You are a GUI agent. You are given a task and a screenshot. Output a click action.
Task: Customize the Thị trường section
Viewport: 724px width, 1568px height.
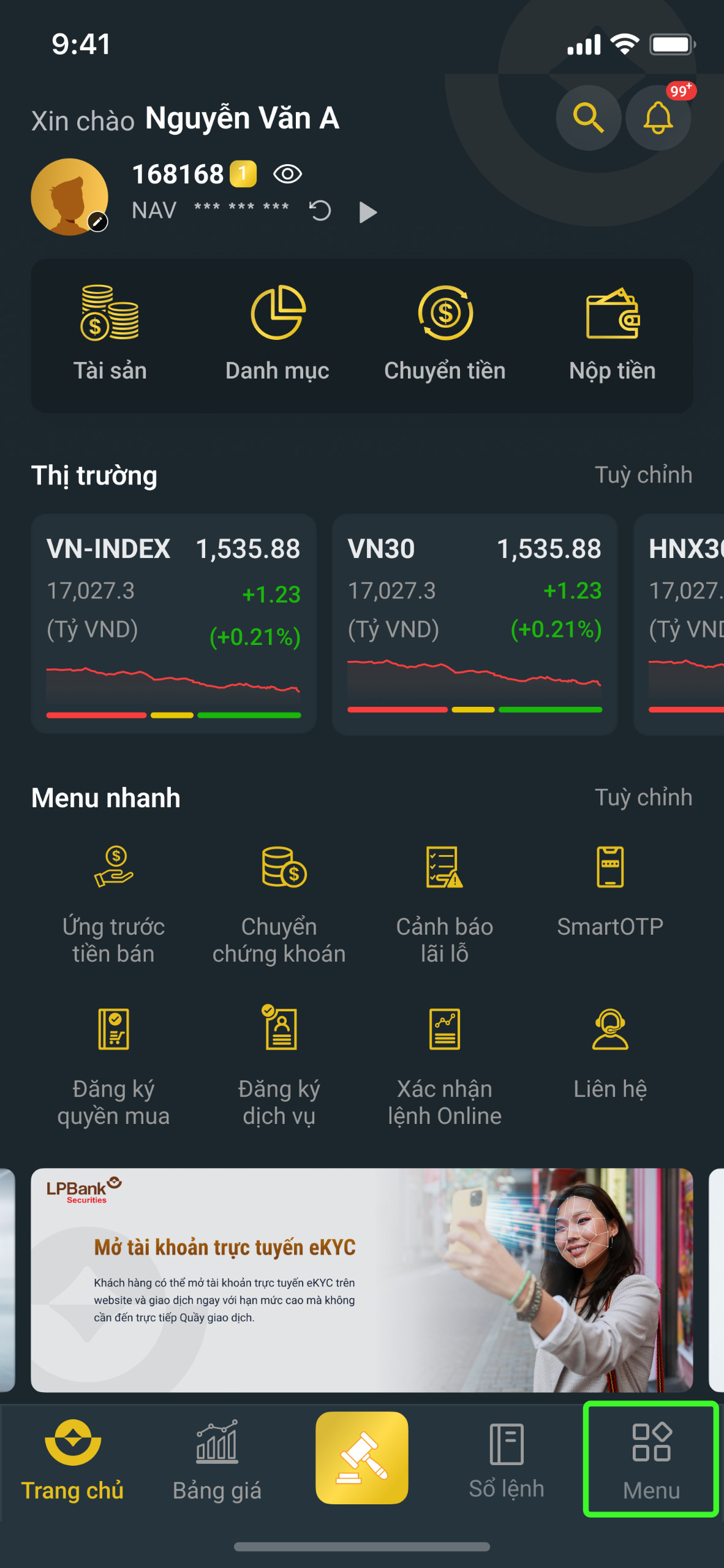643,475
